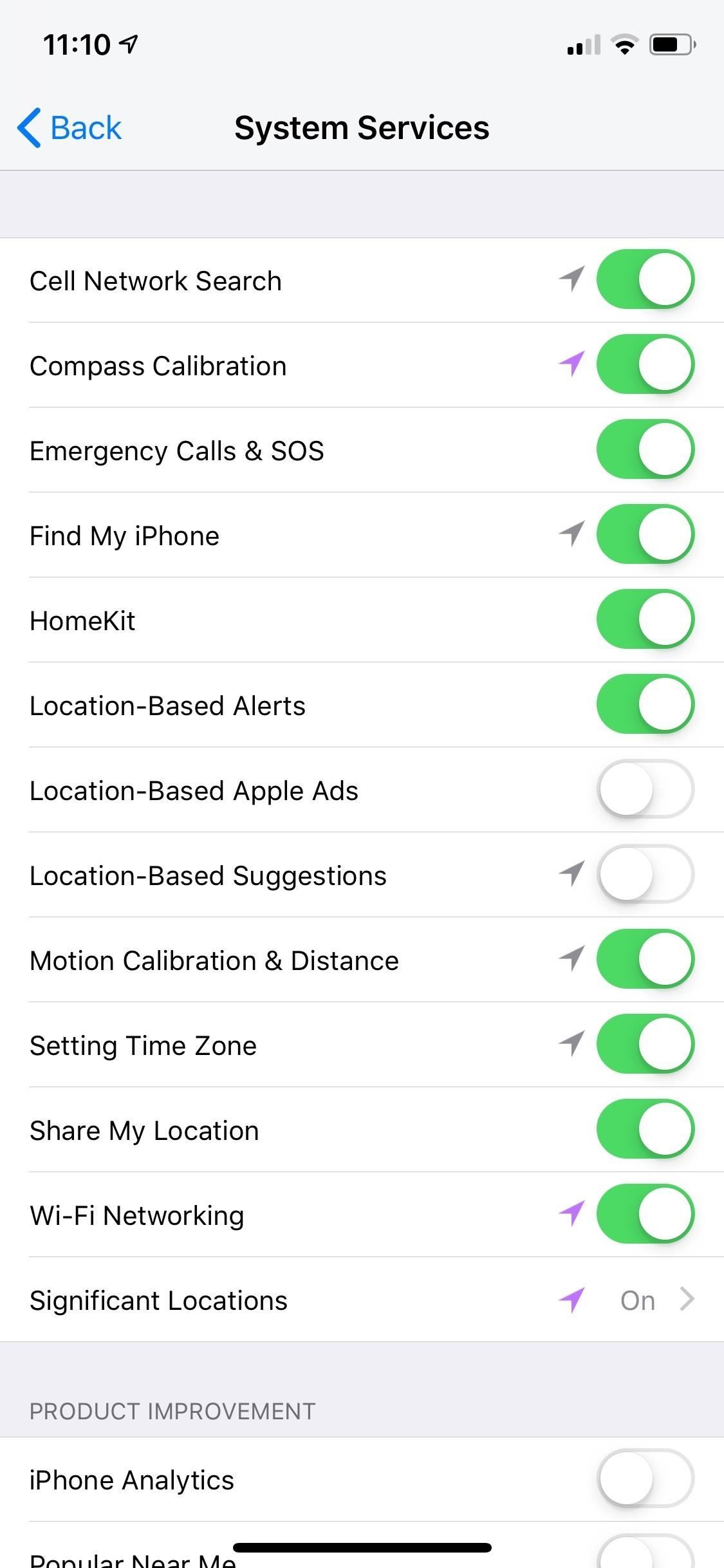Turn off Location-Based Alerts
This screenshot has width=724, height=1568.
pos(645,704)
